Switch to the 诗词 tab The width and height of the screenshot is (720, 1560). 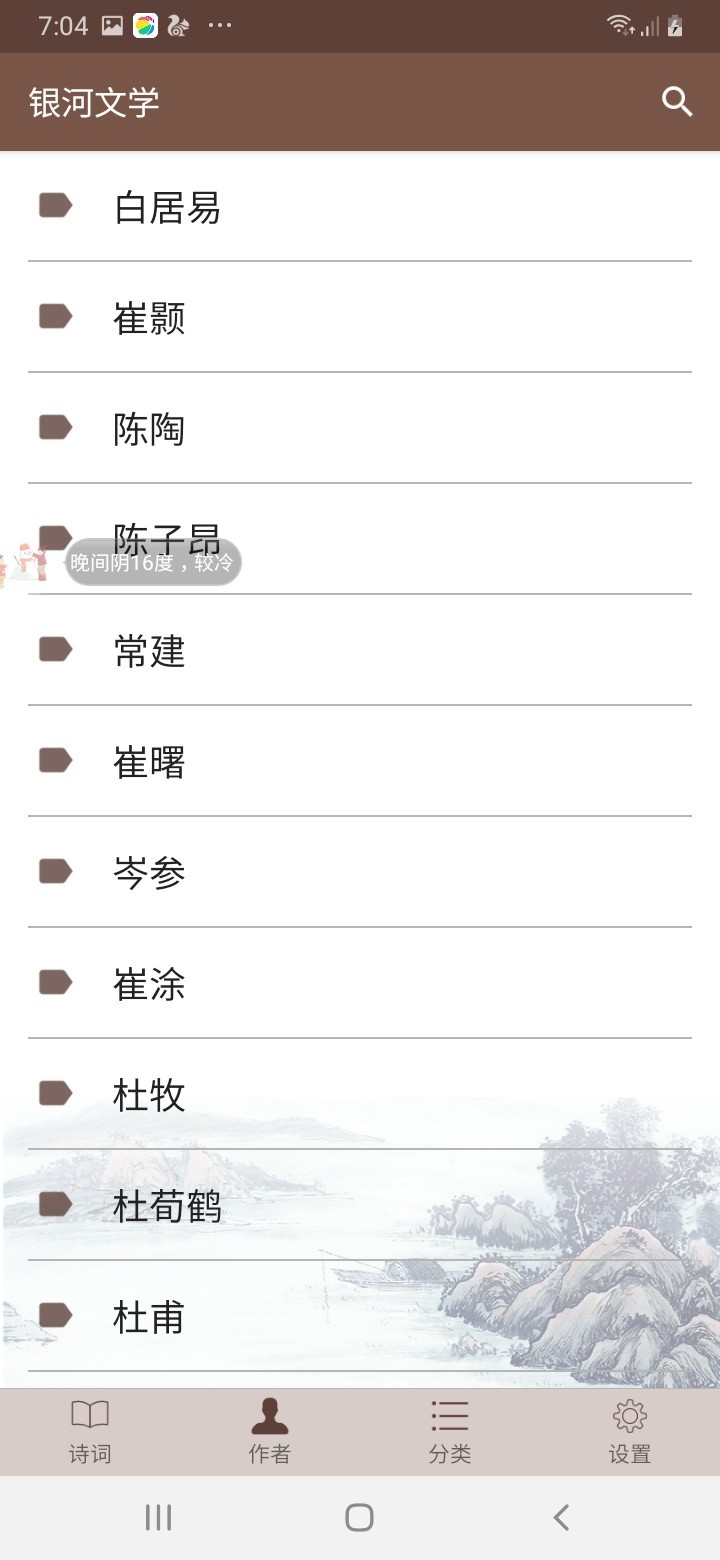tap(90, 1432)
